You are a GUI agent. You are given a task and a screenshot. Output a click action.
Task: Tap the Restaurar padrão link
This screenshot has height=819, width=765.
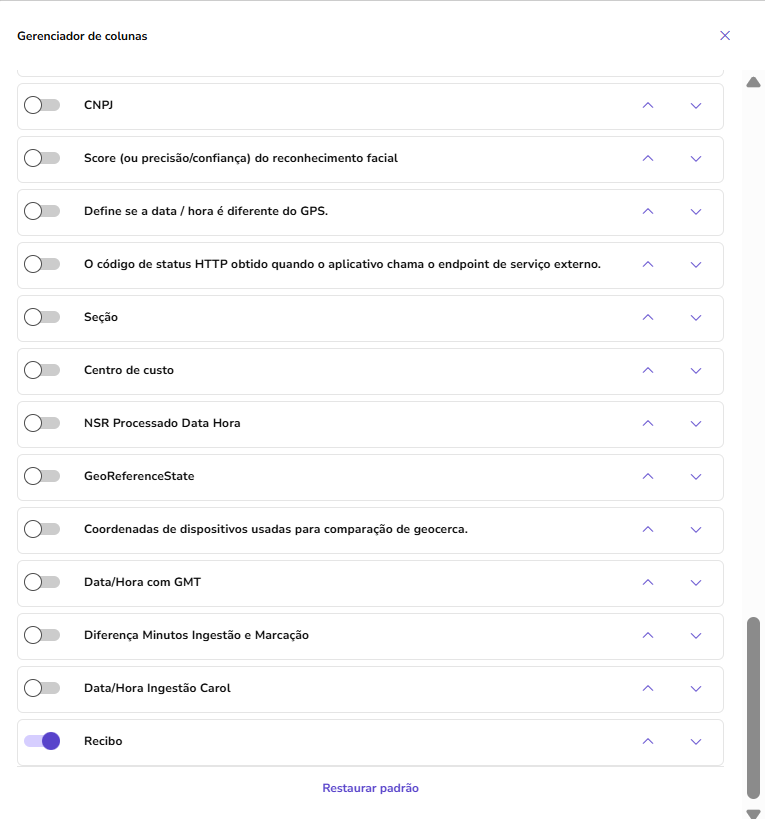point(370,788)
